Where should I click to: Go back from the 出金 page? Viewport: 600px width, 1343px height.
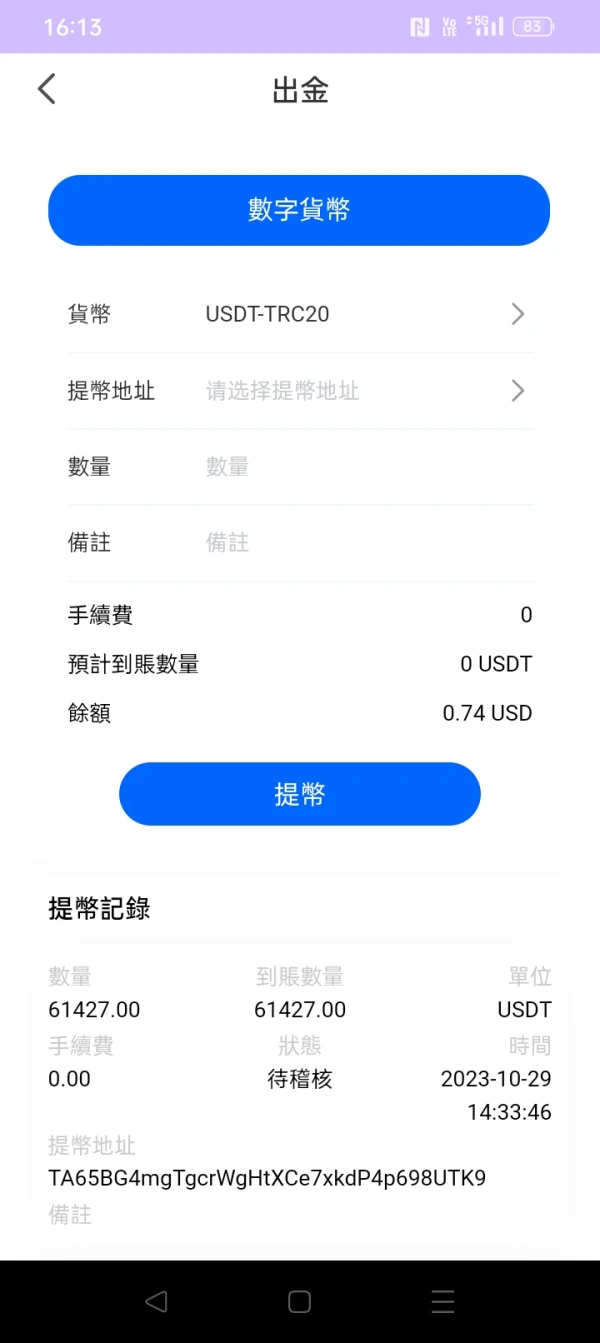pyautogui.click(x=46, y=89)
